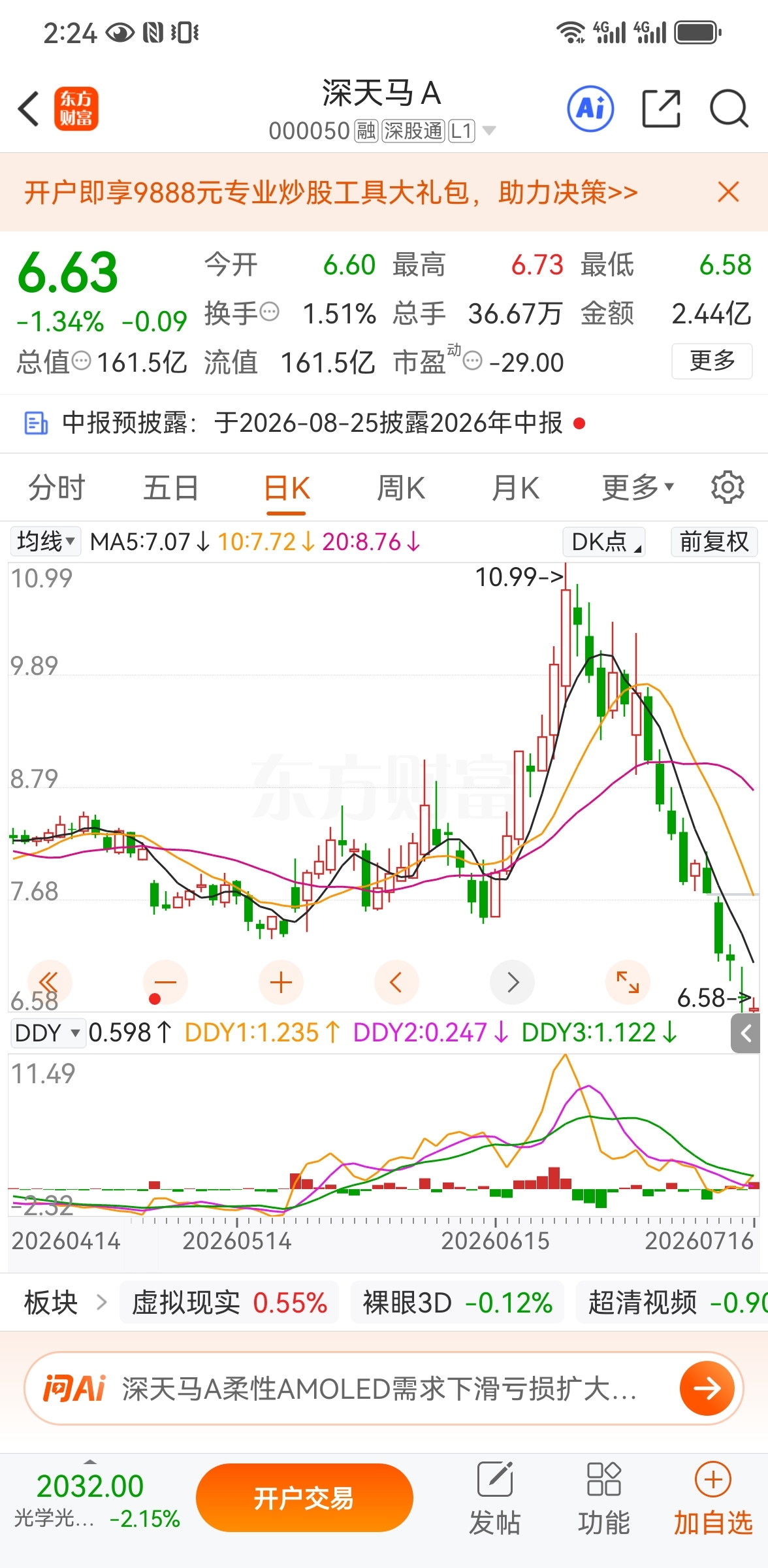
Task: Share this stock page
Action: click(661, 108)
